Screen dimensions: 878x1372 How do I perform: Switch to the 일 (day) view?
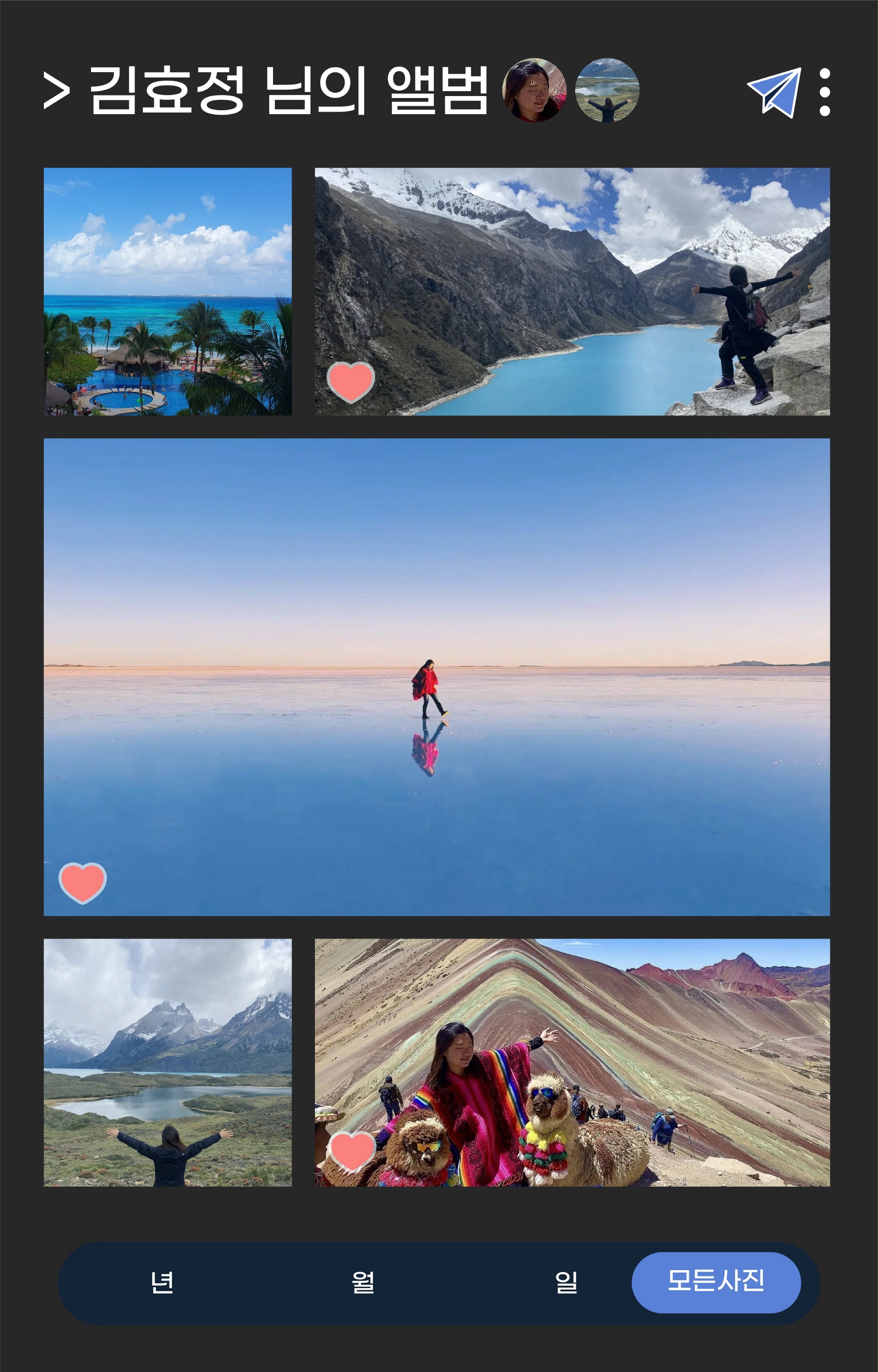coord(566,1282)
